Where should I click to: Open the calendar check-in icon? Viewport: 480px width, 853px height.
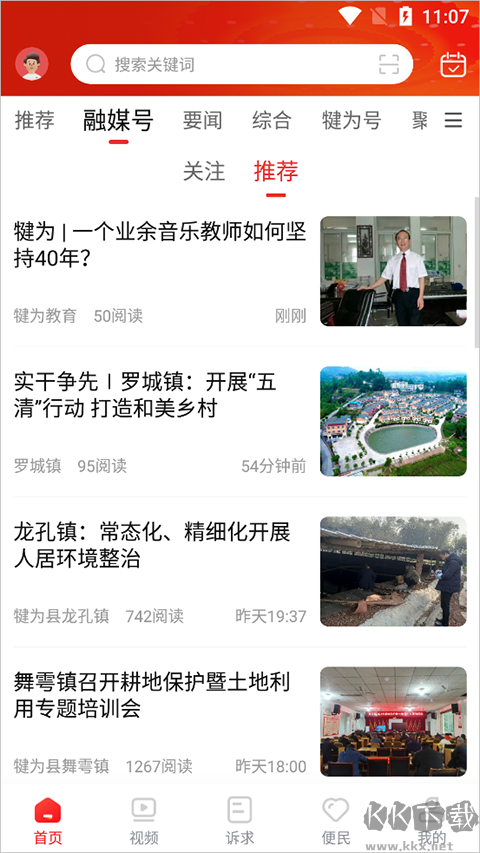(453, 65)
